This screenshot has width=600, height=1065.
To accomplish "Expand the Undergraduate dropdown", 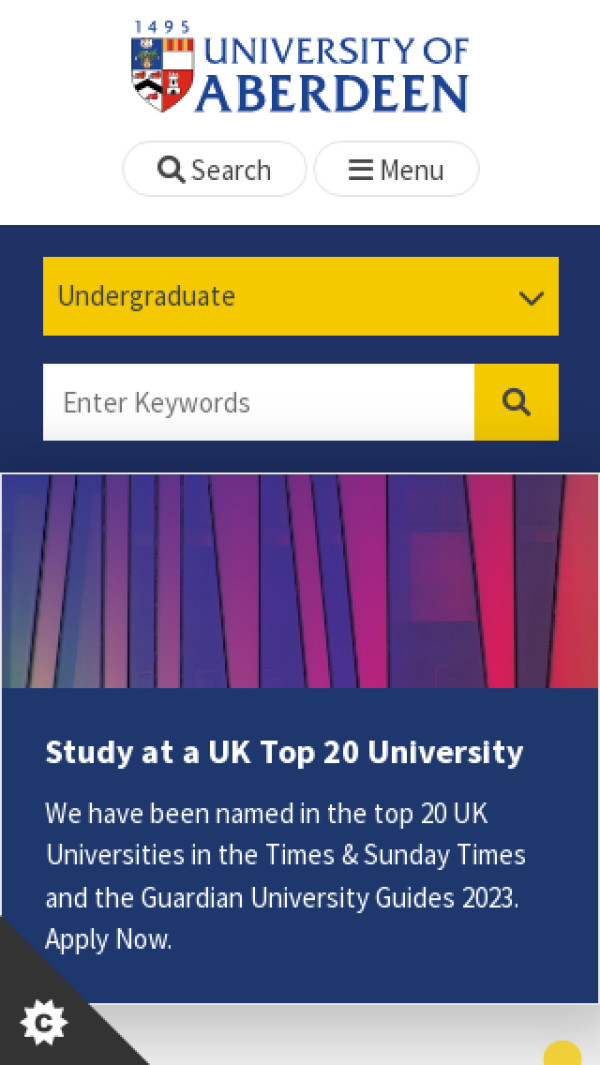I will pos(300,296).
